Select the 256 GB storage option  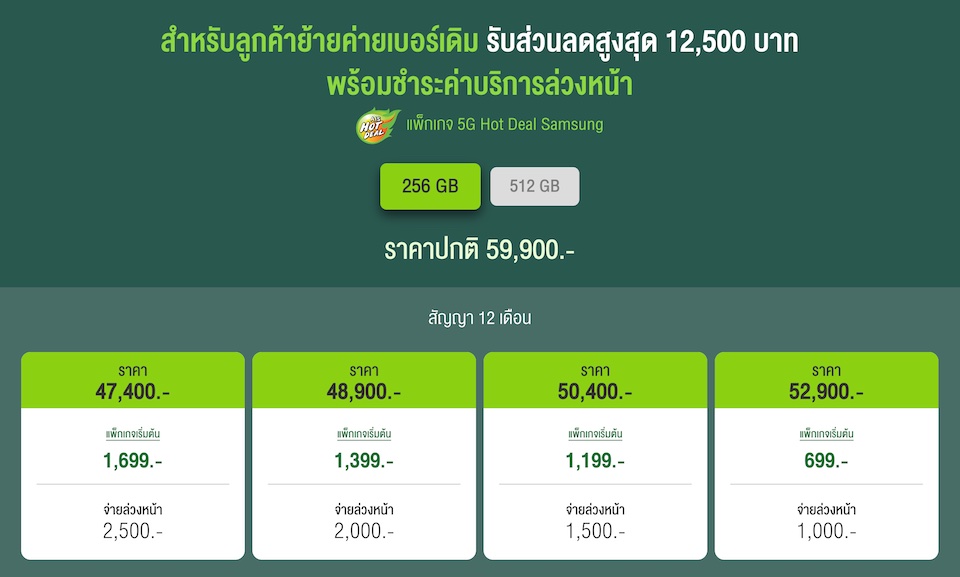(x=430, y=186)
